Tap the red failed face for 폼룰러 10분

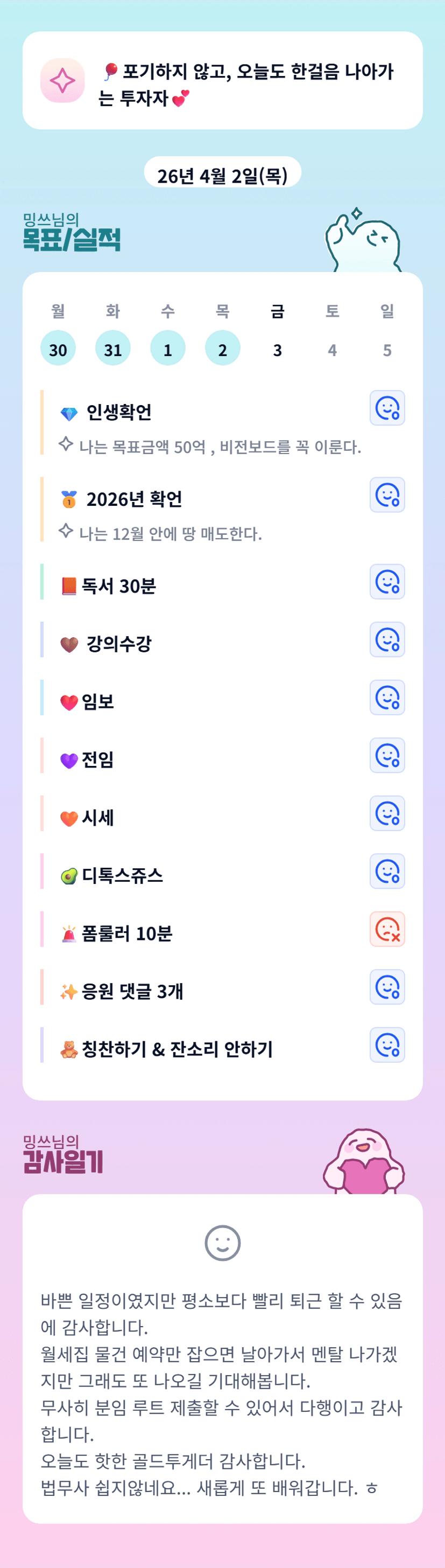[x=387, y=929]
